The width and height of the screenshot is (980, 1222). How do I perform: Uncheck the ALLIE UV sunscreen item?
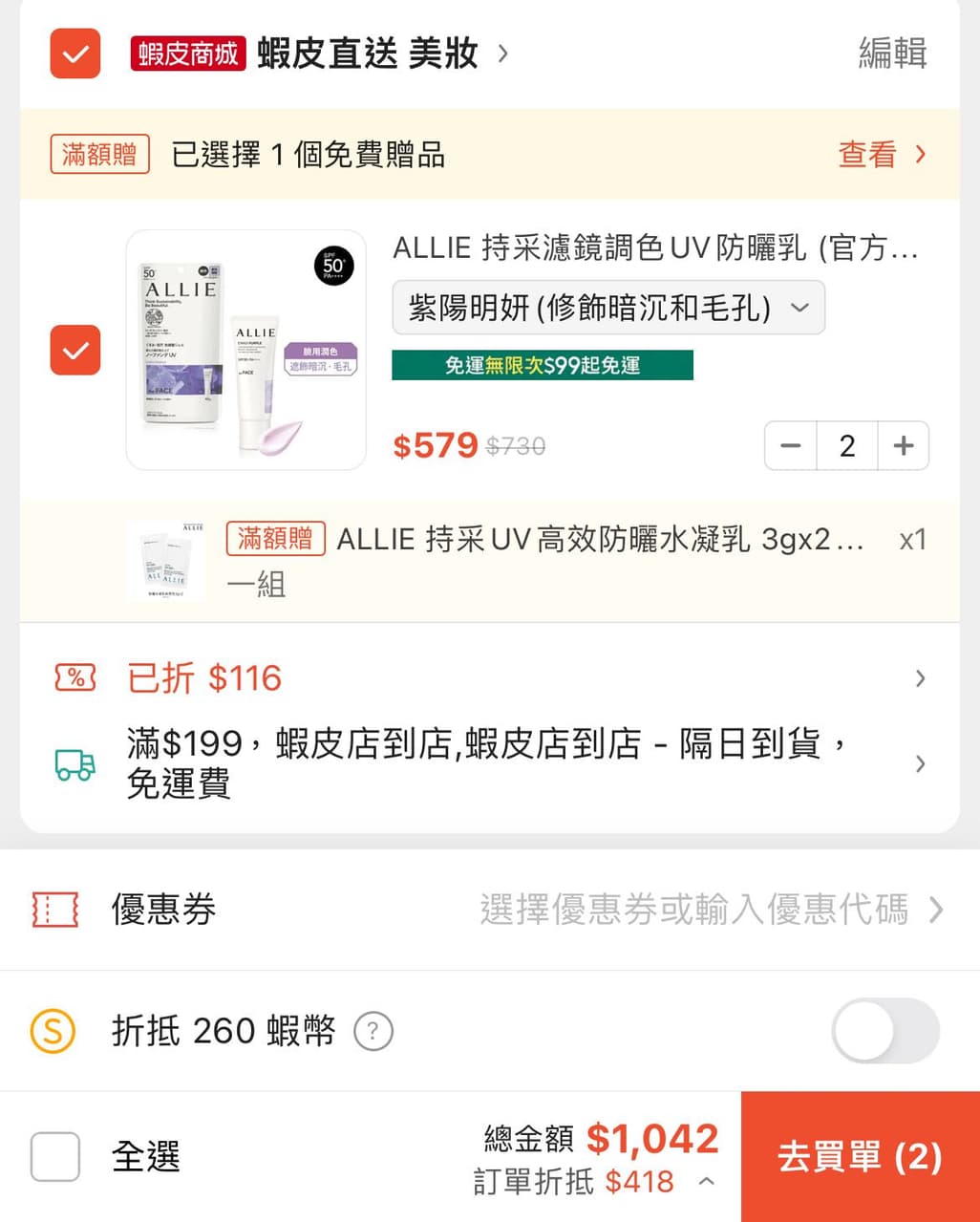pos(75,350)
